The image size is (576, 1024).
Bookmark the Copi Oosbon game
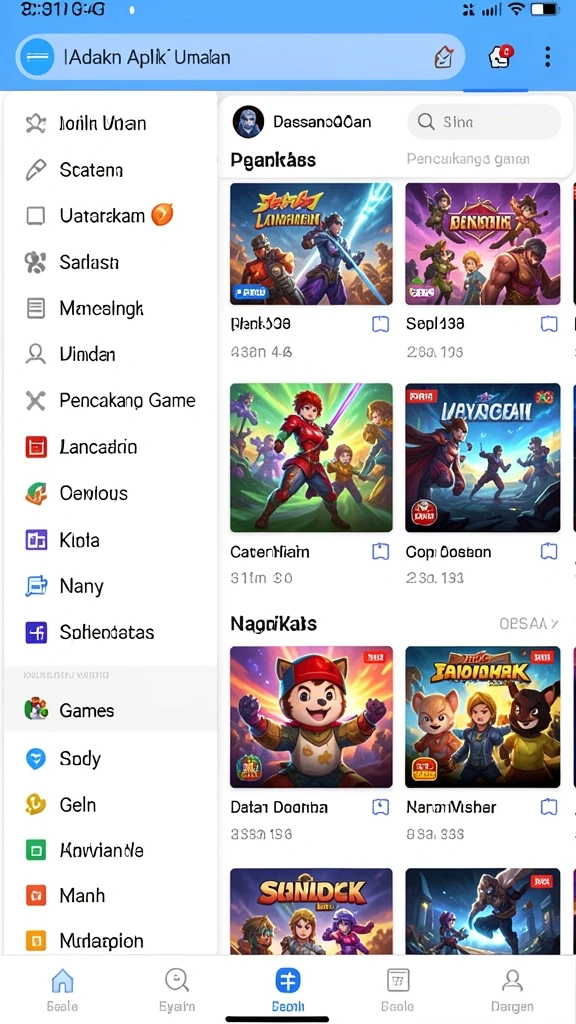coord(549,552)
